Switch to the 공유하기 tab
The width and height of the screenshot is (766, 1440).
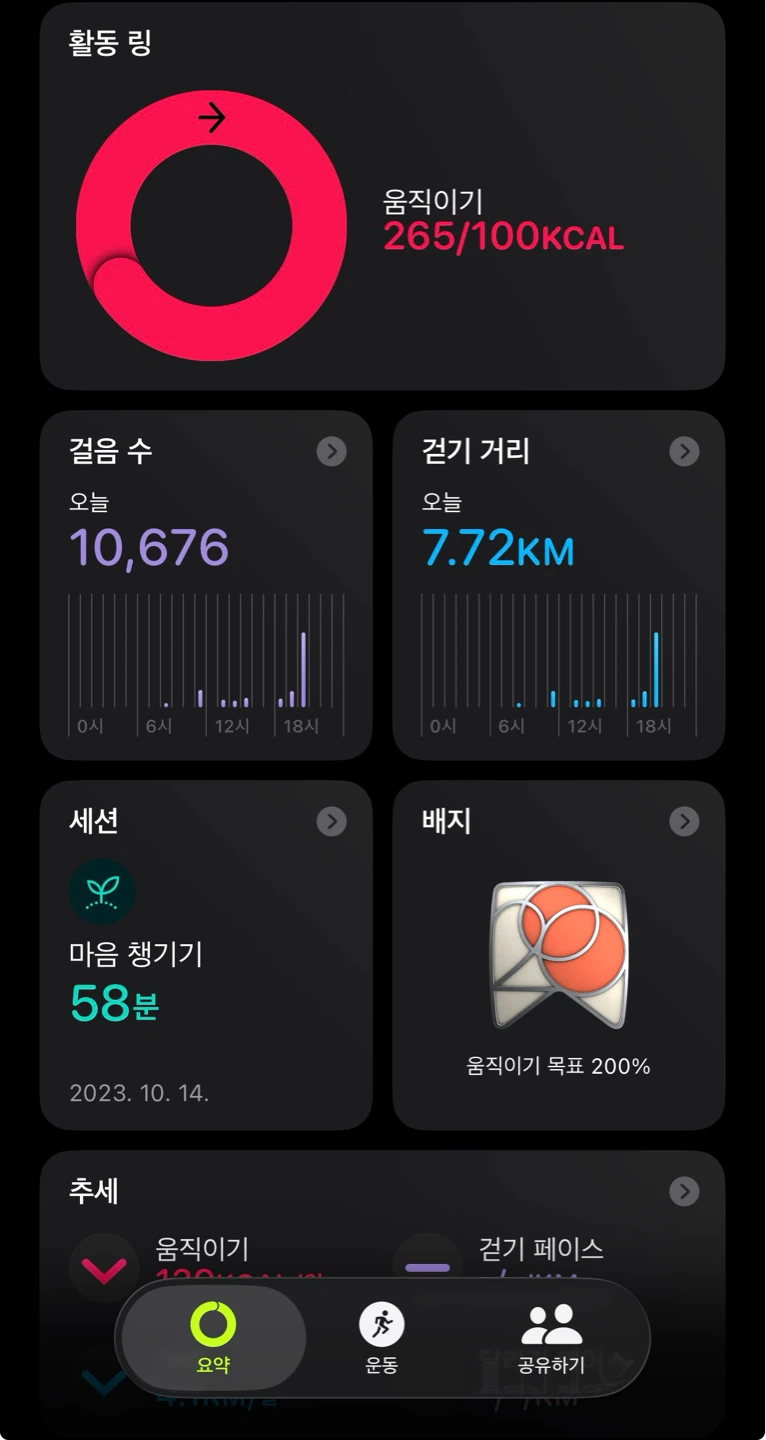(551, 1339)
